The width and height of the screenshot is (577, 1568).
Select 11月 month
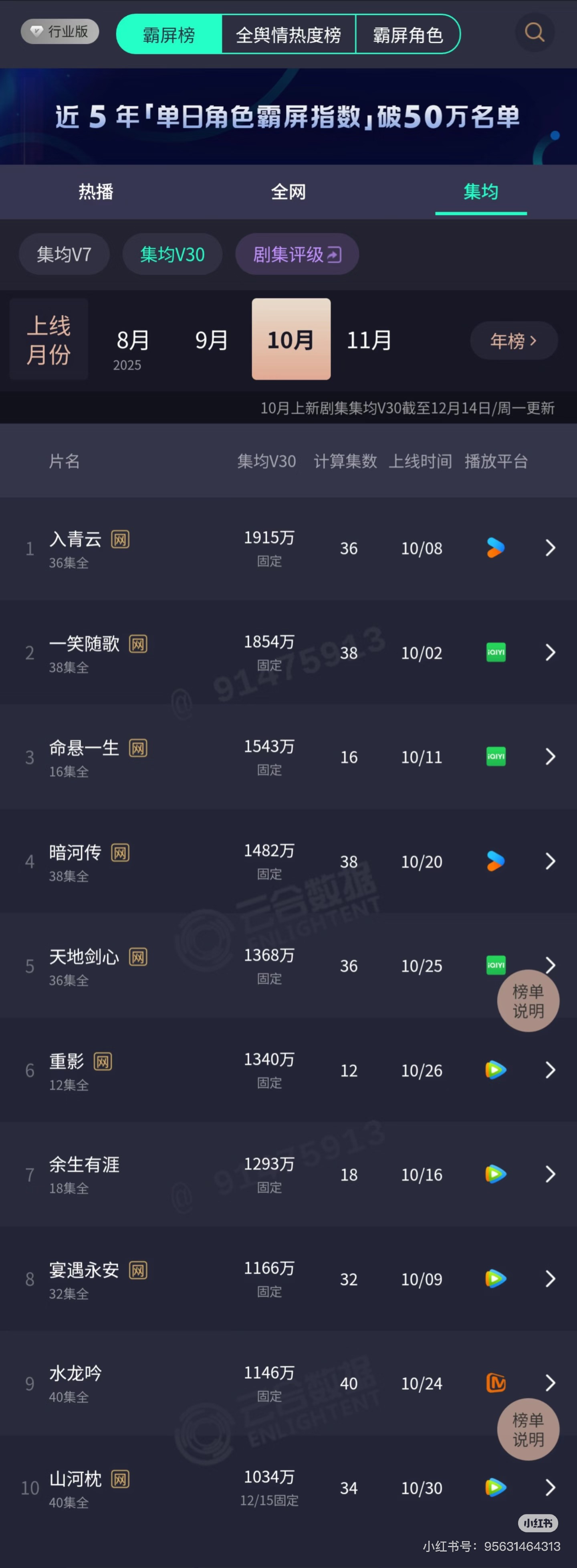coord(369,340)
